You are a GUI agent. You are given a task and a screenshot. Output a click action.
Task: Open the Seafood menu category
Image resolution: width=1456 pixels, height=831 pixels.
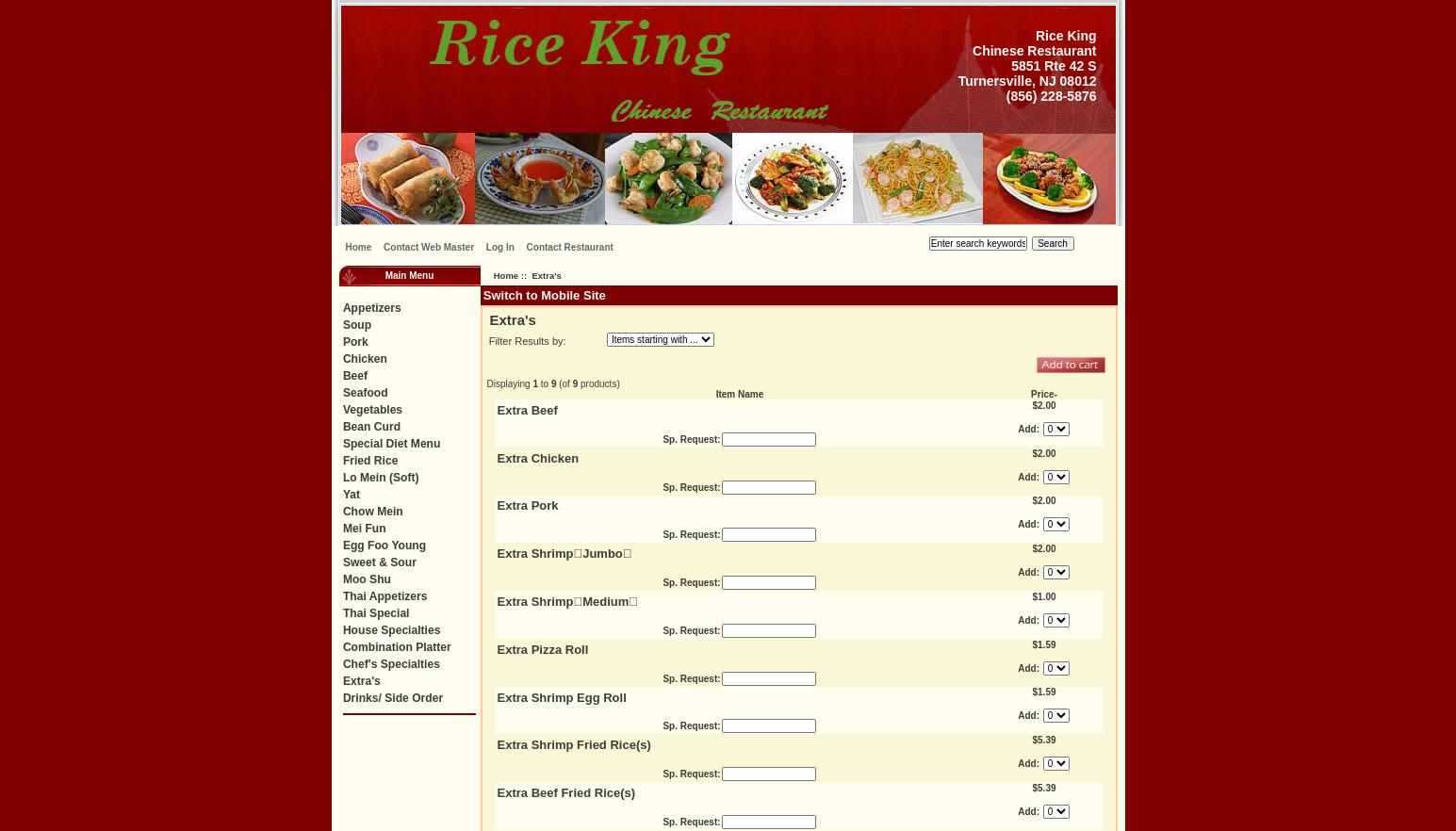pyautogui.click(x=365, y=393)
